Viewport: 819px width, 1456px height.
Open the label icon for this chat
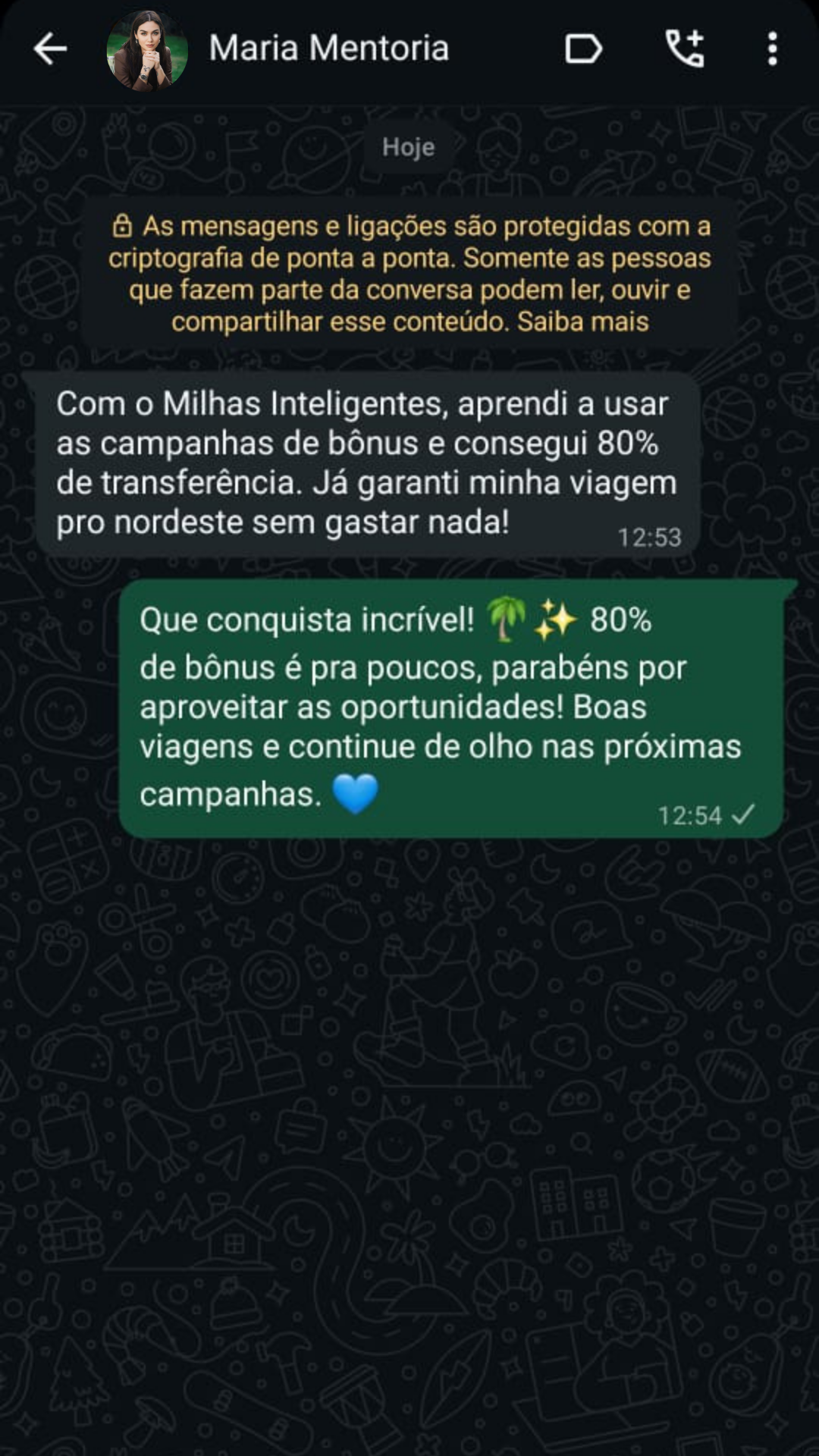[583, 49]
